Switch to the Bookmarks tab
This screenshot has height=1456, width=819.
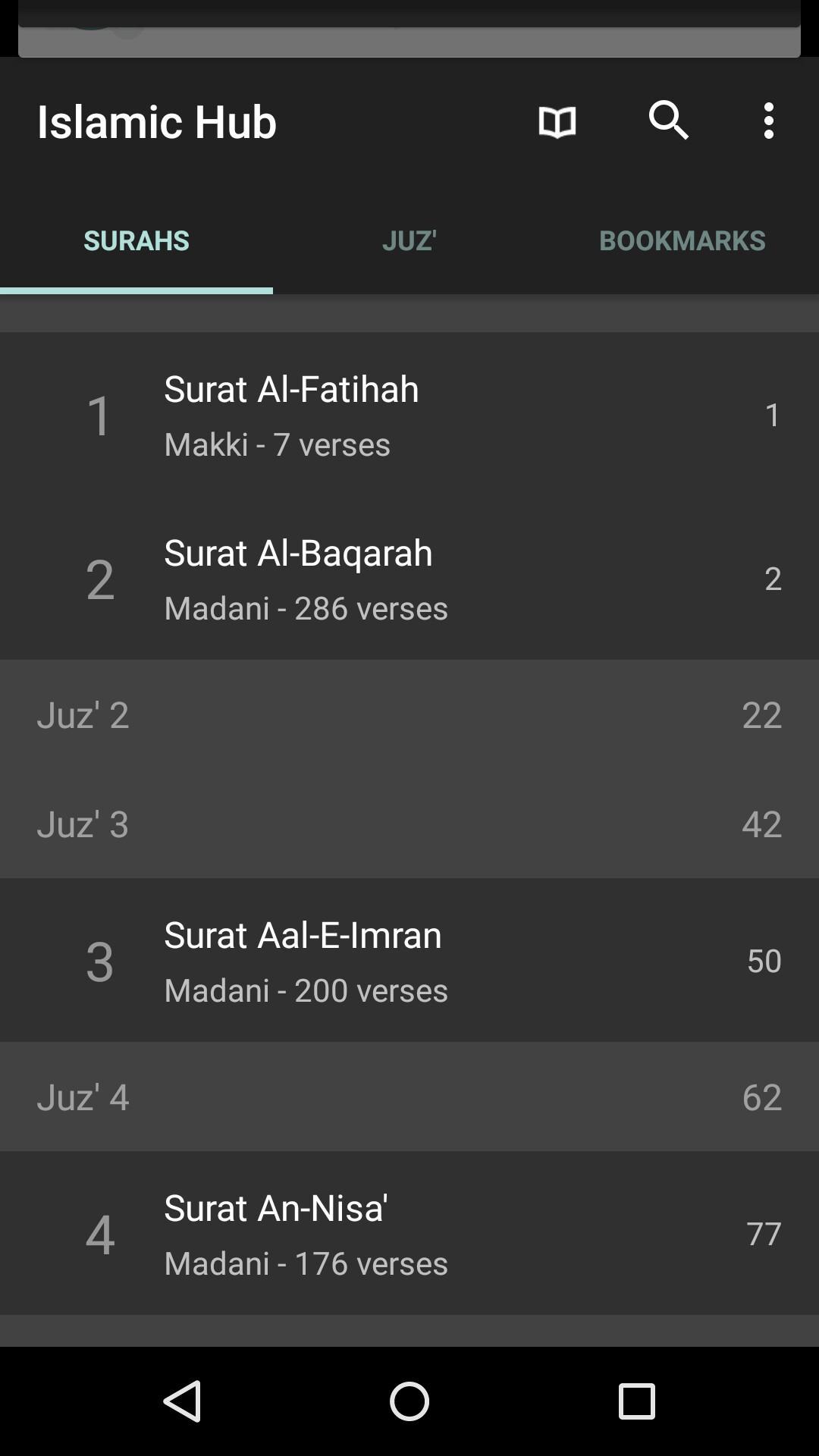coord(682,240)
